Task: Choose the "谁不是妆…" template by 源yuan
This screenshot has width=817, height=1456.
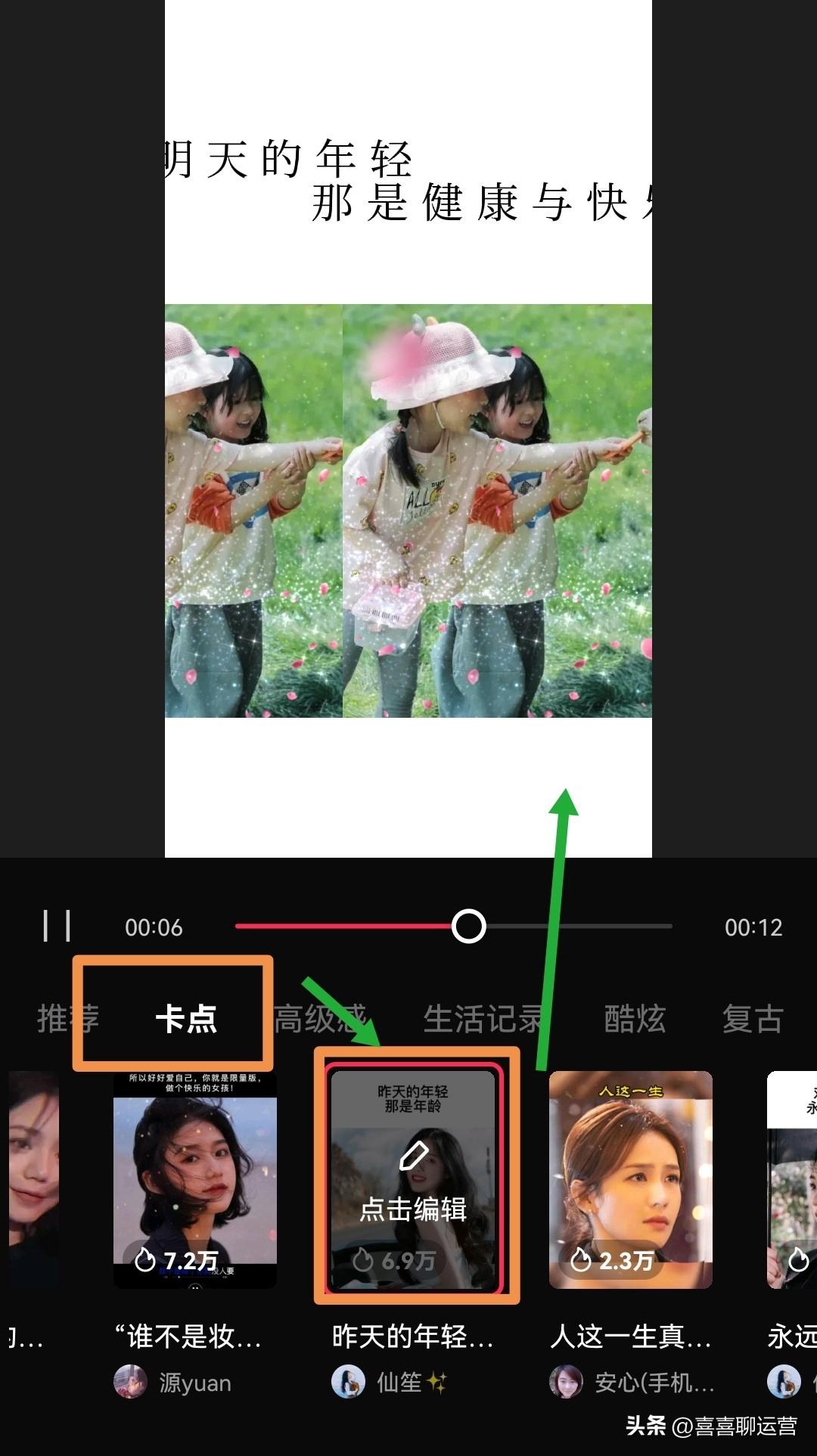Action: [x=195, y=1180]
